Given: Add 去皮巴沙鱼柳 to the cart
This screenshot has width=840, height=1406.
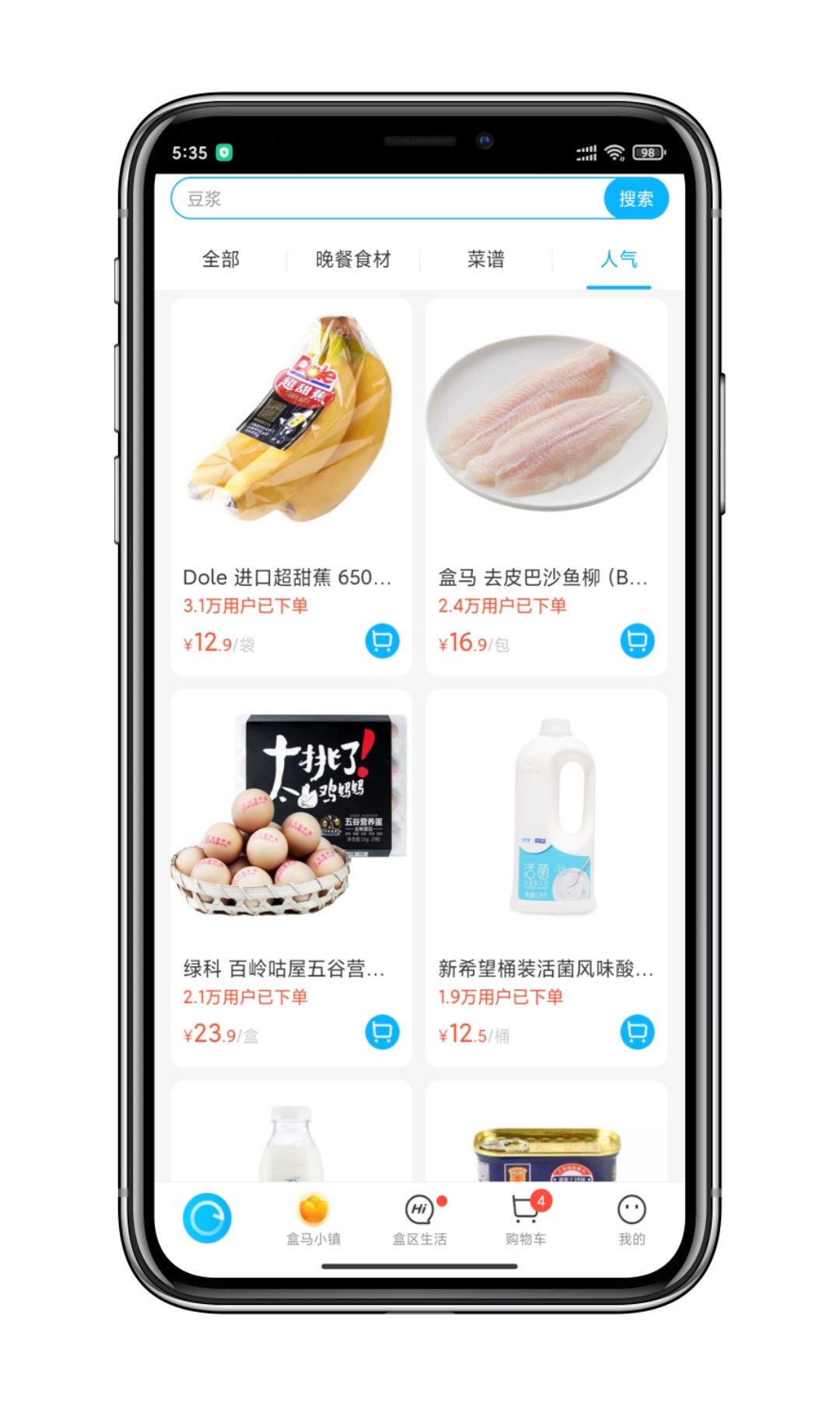Looking at the screenshot, I should (x=637, y=641).
